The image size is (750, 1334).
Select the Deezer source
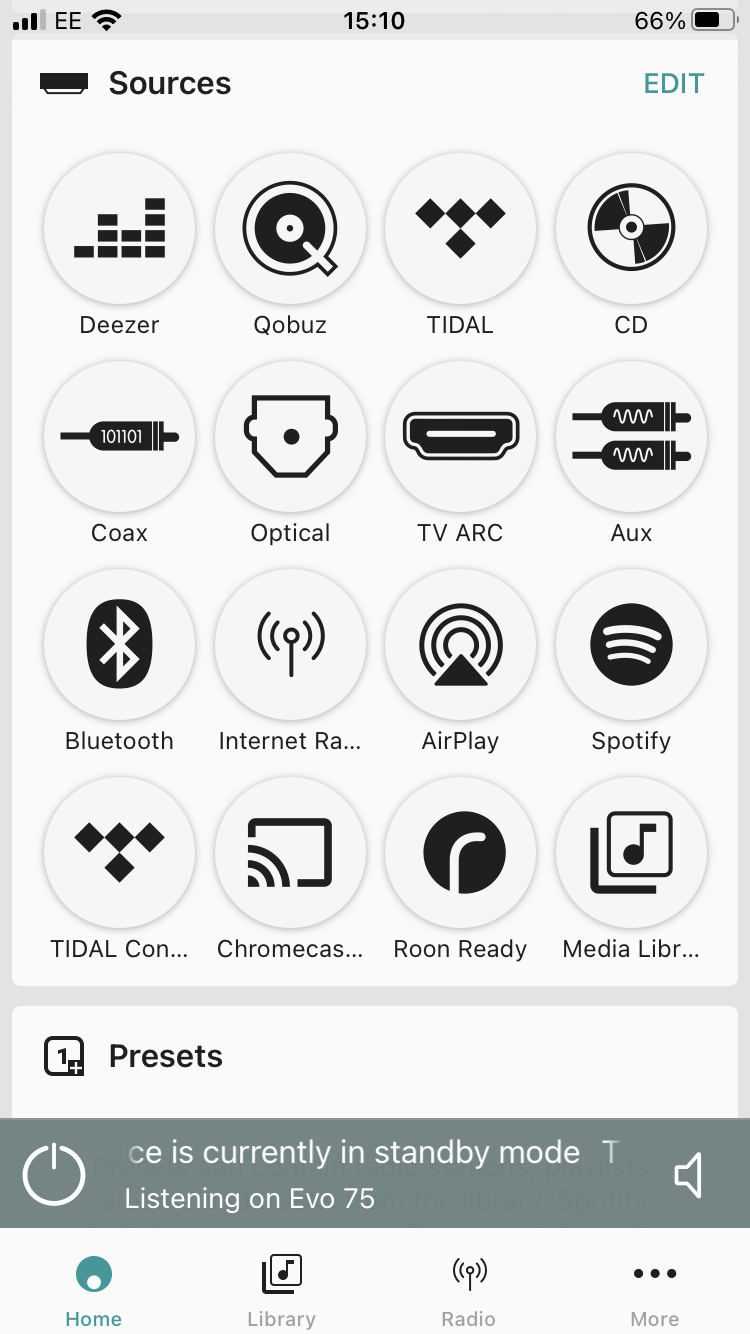click(120, 229)
